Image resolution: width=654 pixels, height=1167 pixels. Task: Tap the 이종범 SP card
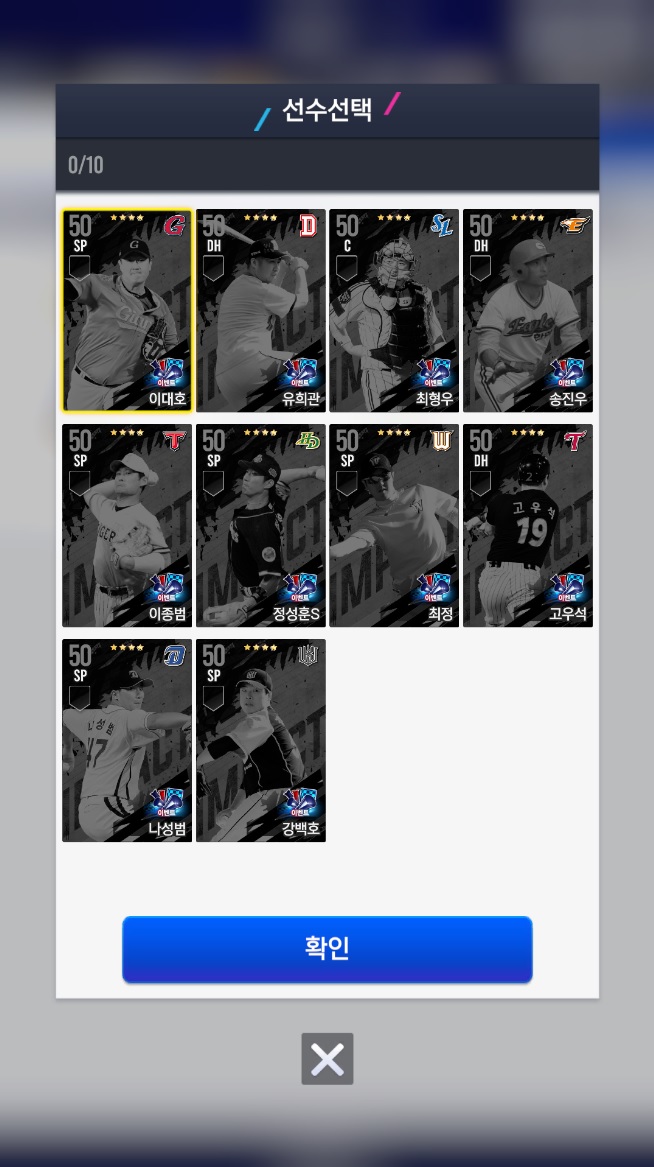(x=127, y=525)
